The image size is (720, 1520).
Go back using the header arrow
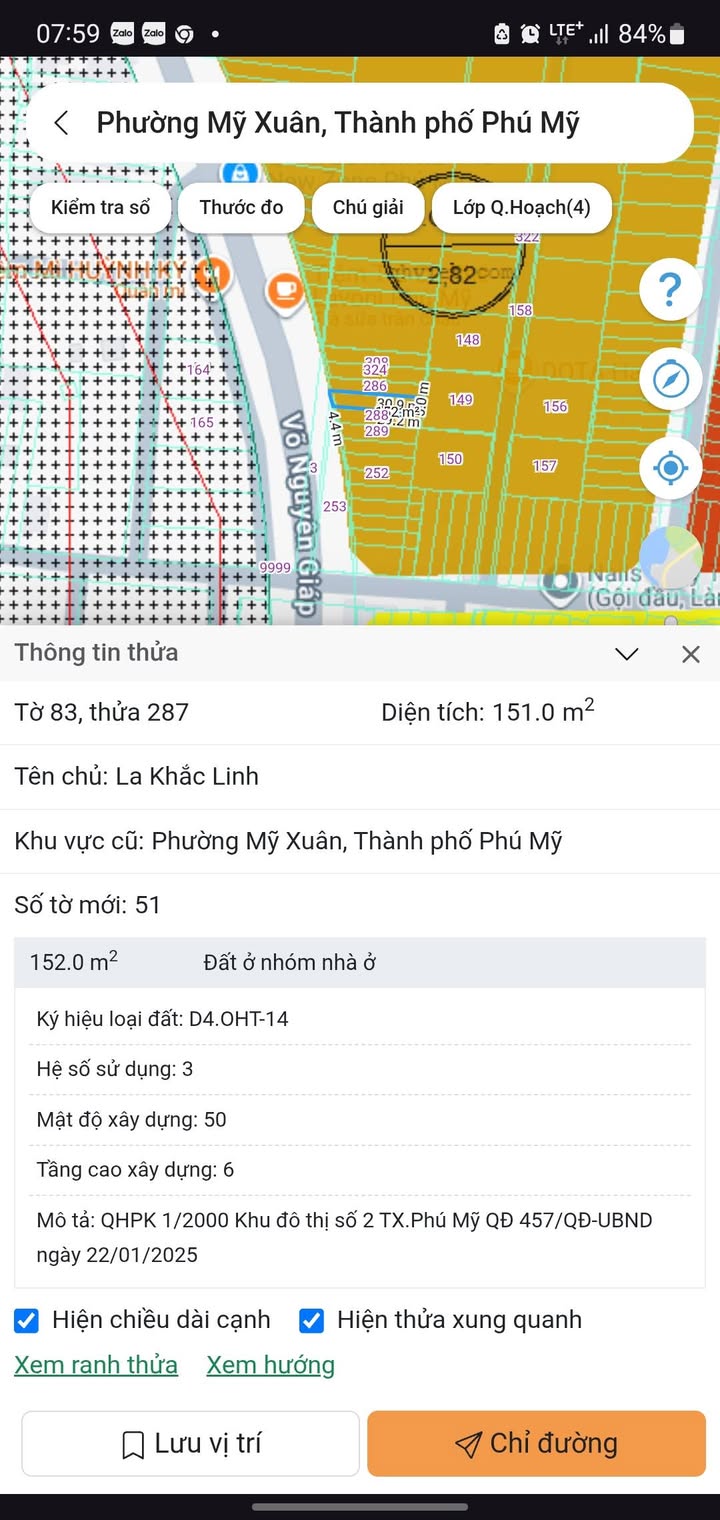click(x=62, y=123)
